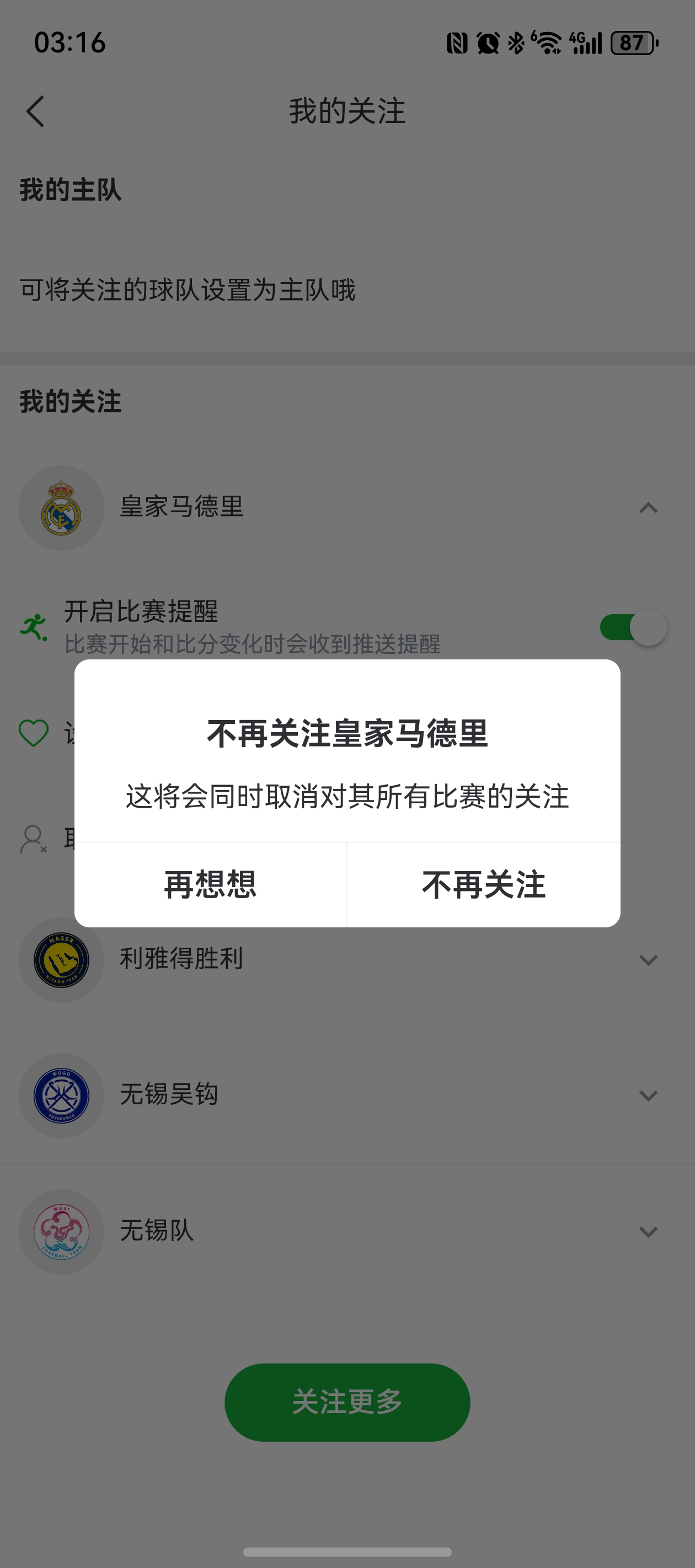Confirm 不再关注 to unfollow 皇家马德里

484,884
